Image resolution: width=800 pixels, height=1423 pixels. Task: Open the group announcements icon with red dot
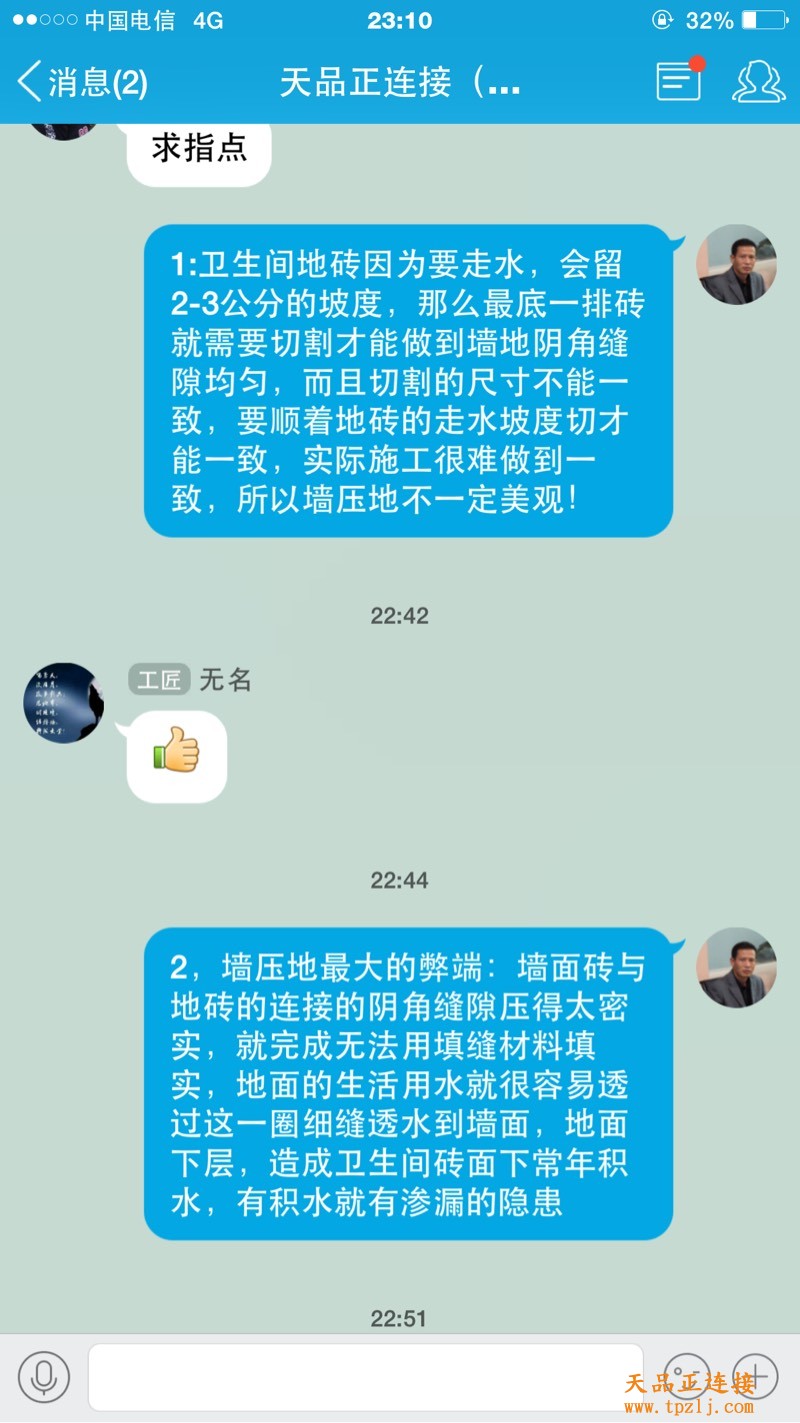[x=679, y=81]
